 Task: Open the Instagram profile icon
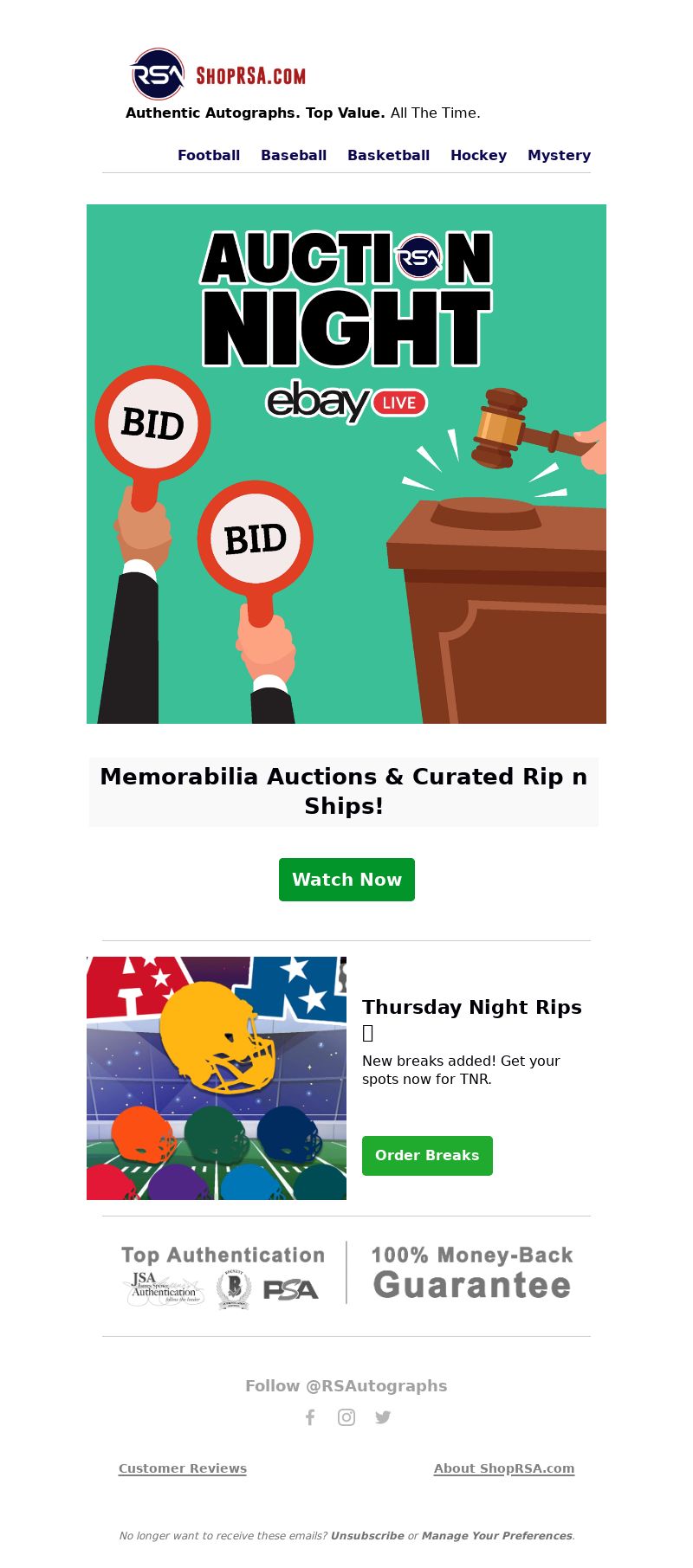(346, 1417)
